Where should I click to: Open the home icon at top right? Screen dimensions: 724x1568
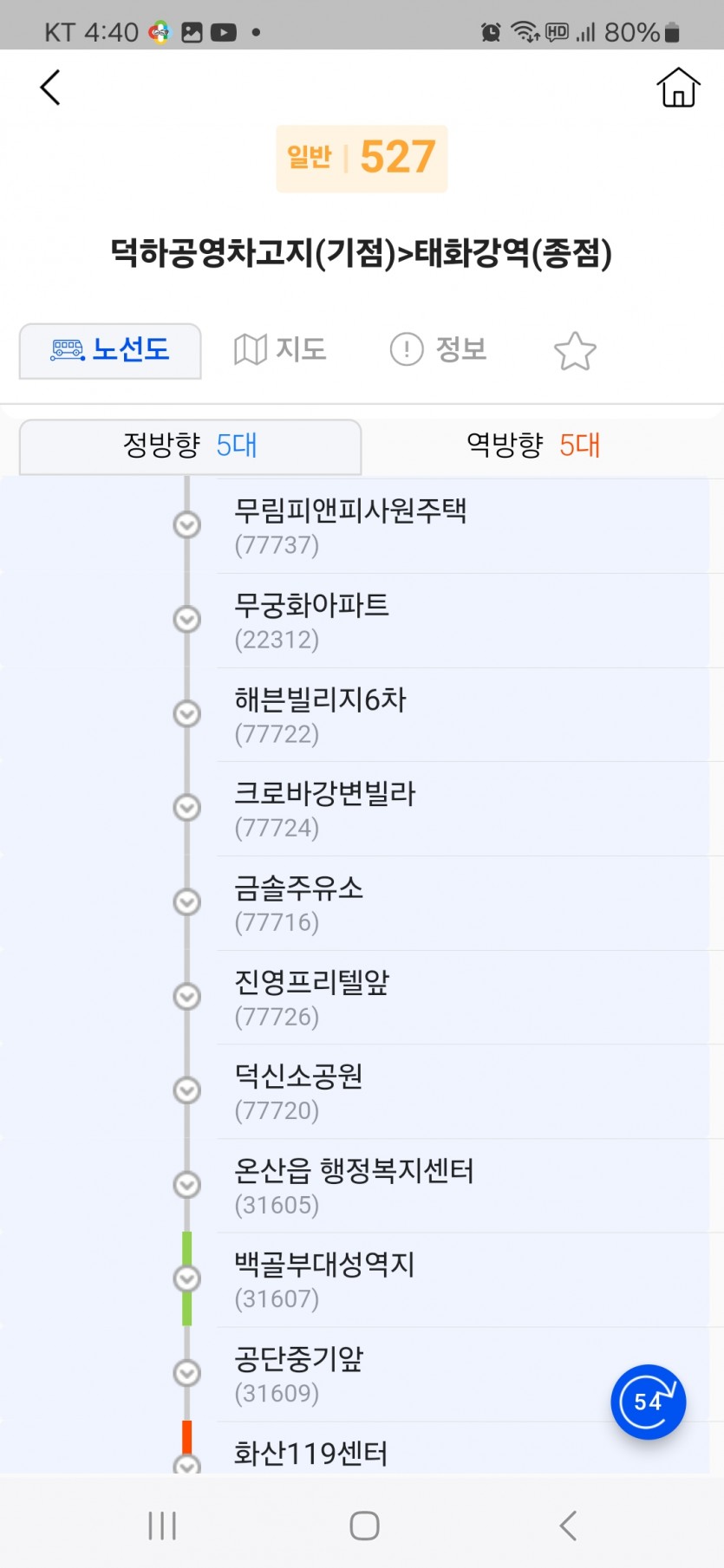pyautogui.click(x=677, y=88)
